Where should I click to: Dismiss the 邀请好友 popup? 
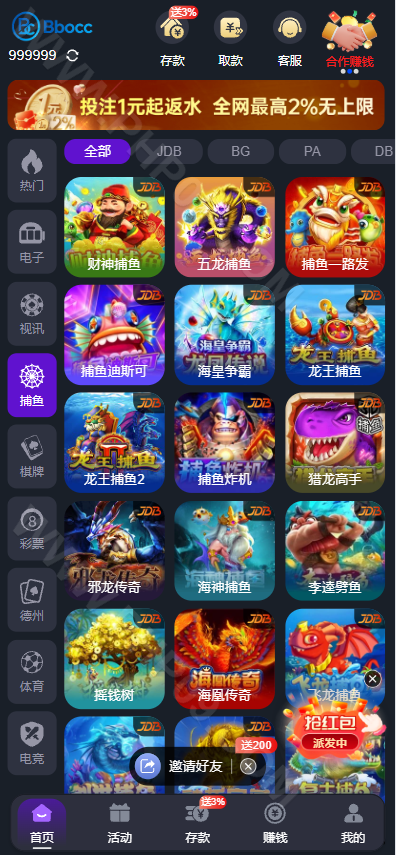coord(248,766)
